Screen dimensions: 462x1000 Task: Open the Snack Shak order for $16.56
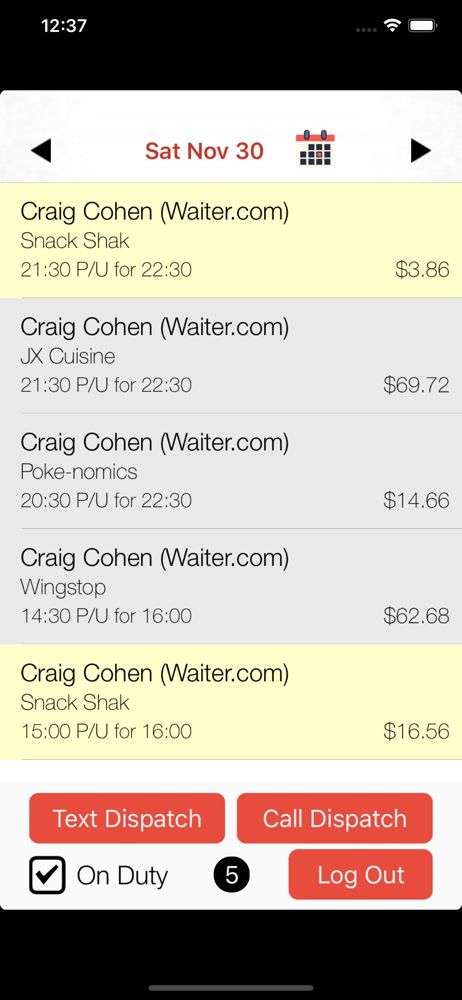click(x=231, y=702)
